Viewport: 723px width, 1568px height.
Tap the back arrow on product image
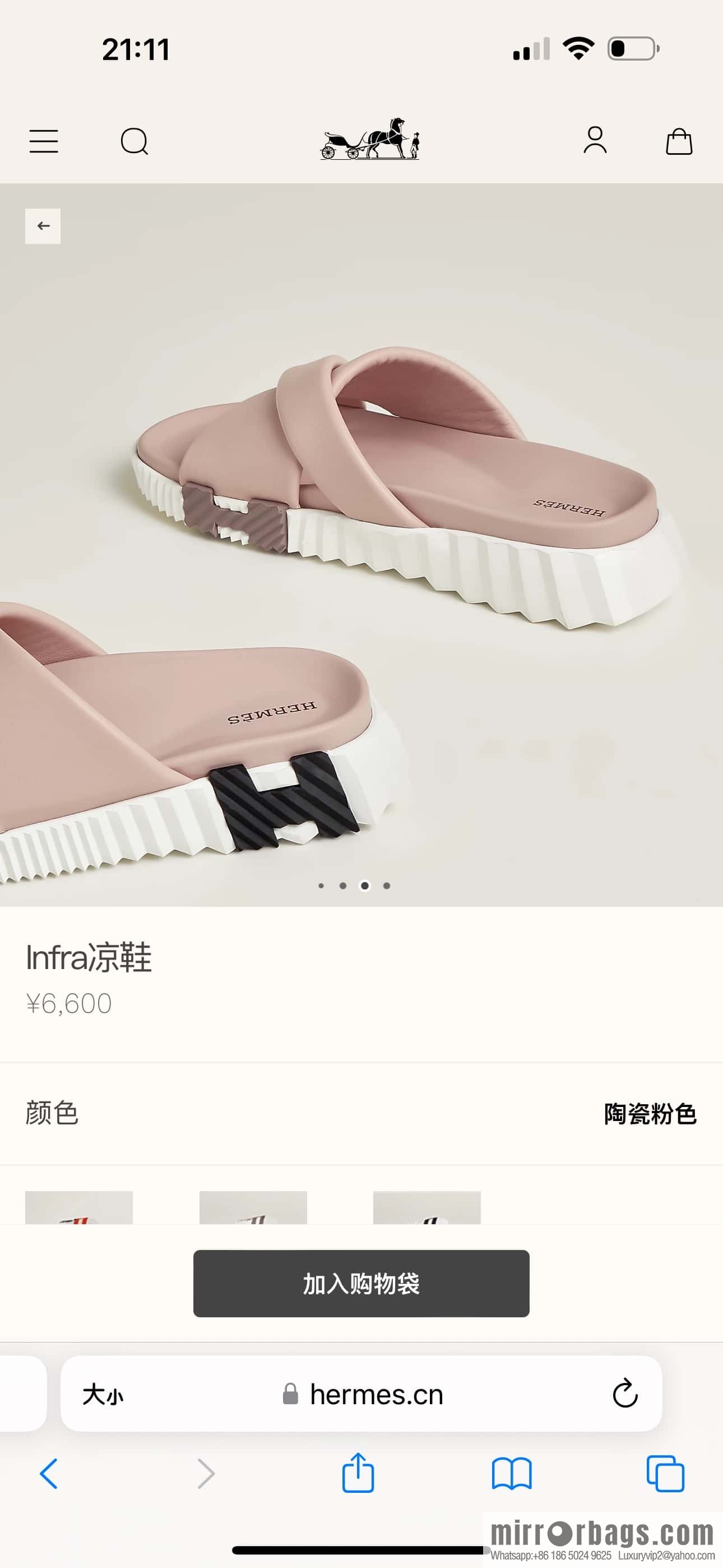coord(43,226)
